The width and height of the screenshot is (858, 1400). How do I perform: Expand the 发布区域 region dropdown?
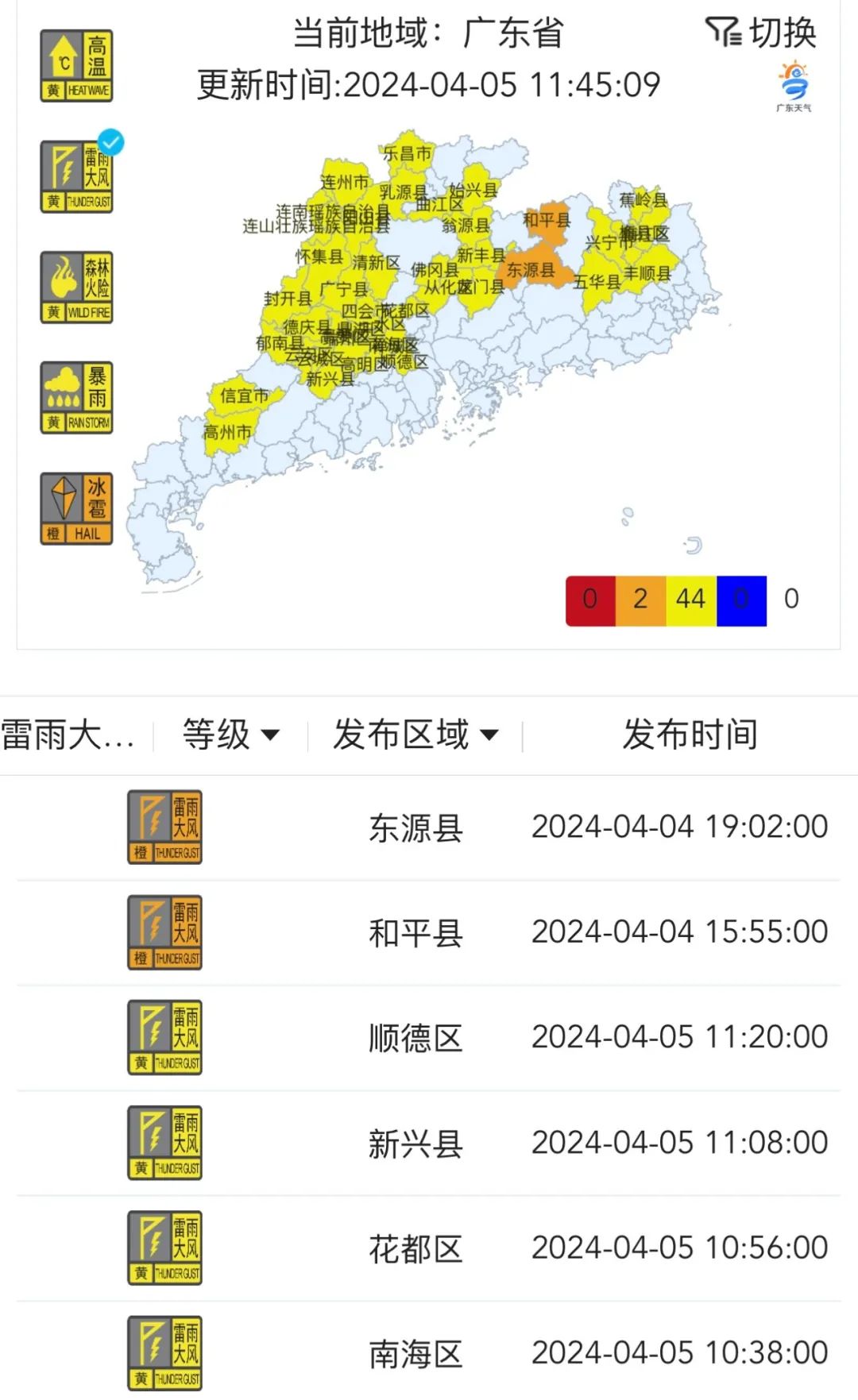coord(415,735)
